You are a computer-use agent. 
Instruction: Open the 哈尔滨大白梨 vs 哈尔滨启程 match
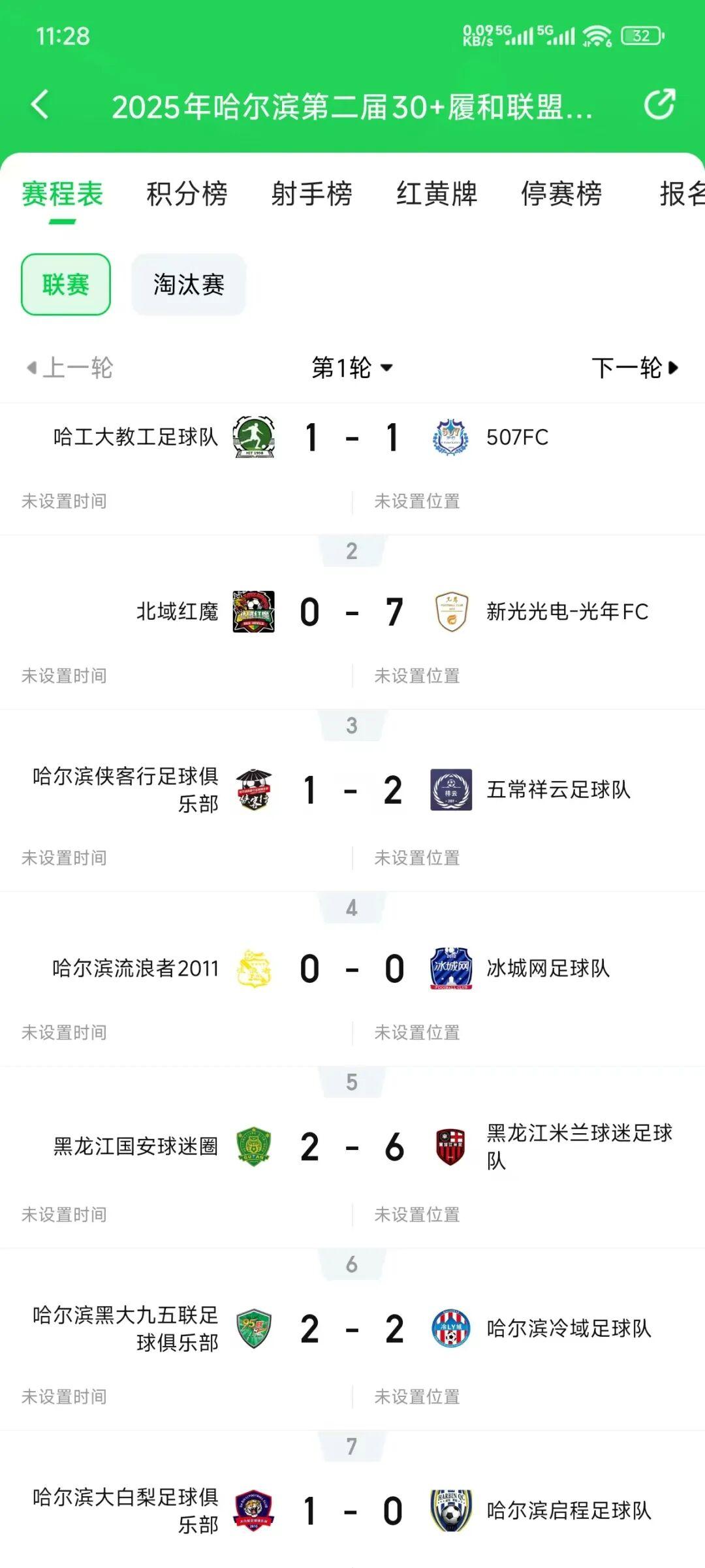[352, 1511]
